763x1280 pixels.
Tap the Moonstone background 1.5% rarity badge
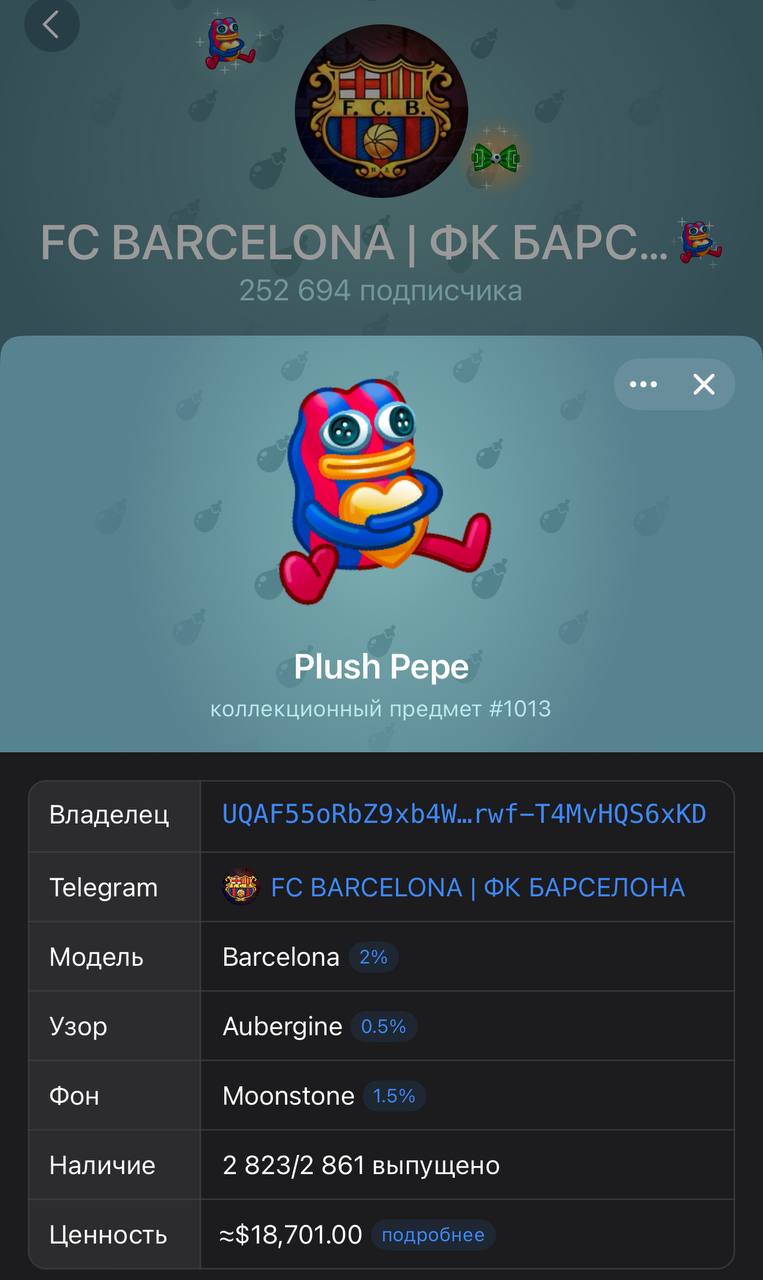point(394,1096)
